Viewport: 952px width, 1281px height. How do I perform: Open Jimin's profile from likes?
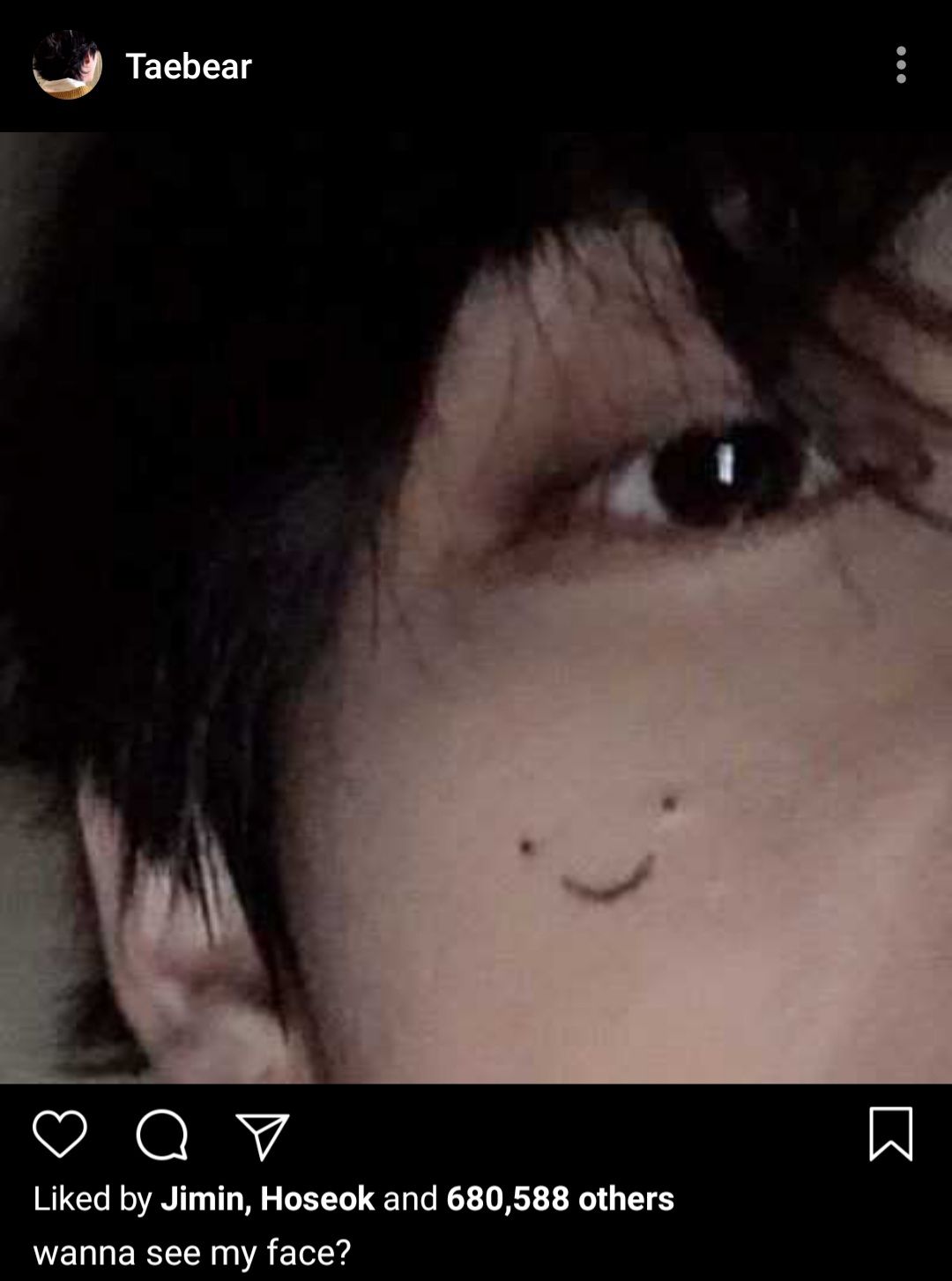pos(202,1198)
